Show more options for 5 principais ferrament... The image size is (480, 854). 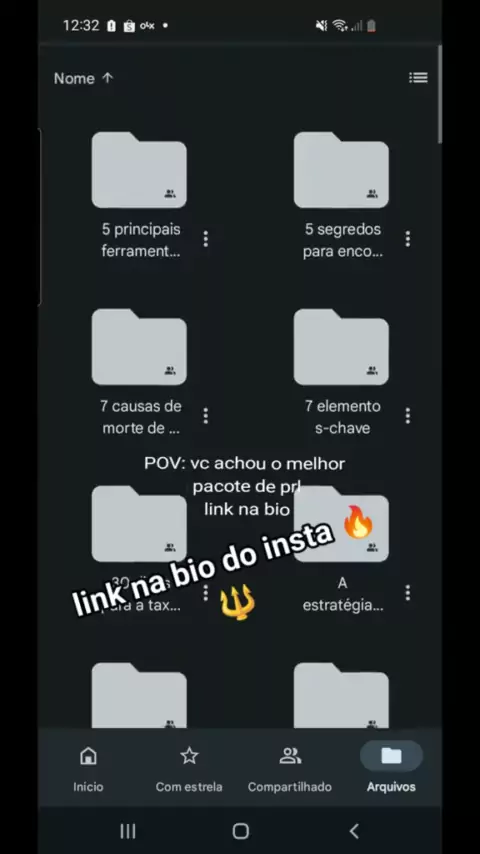tap(205, 239)
